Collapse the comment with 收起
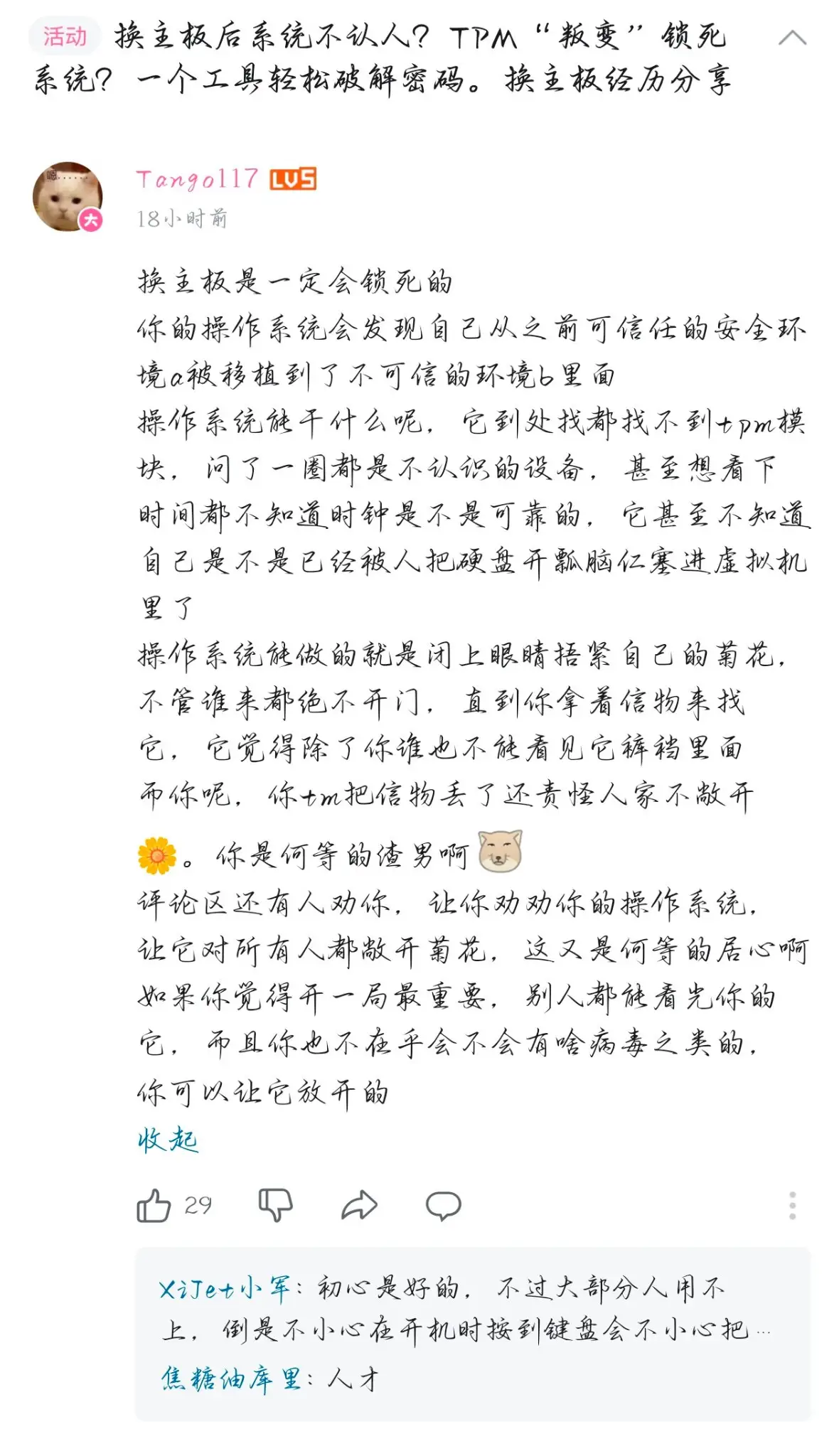The height and width of the screenshot is (1456, 839). (168, 1140)
